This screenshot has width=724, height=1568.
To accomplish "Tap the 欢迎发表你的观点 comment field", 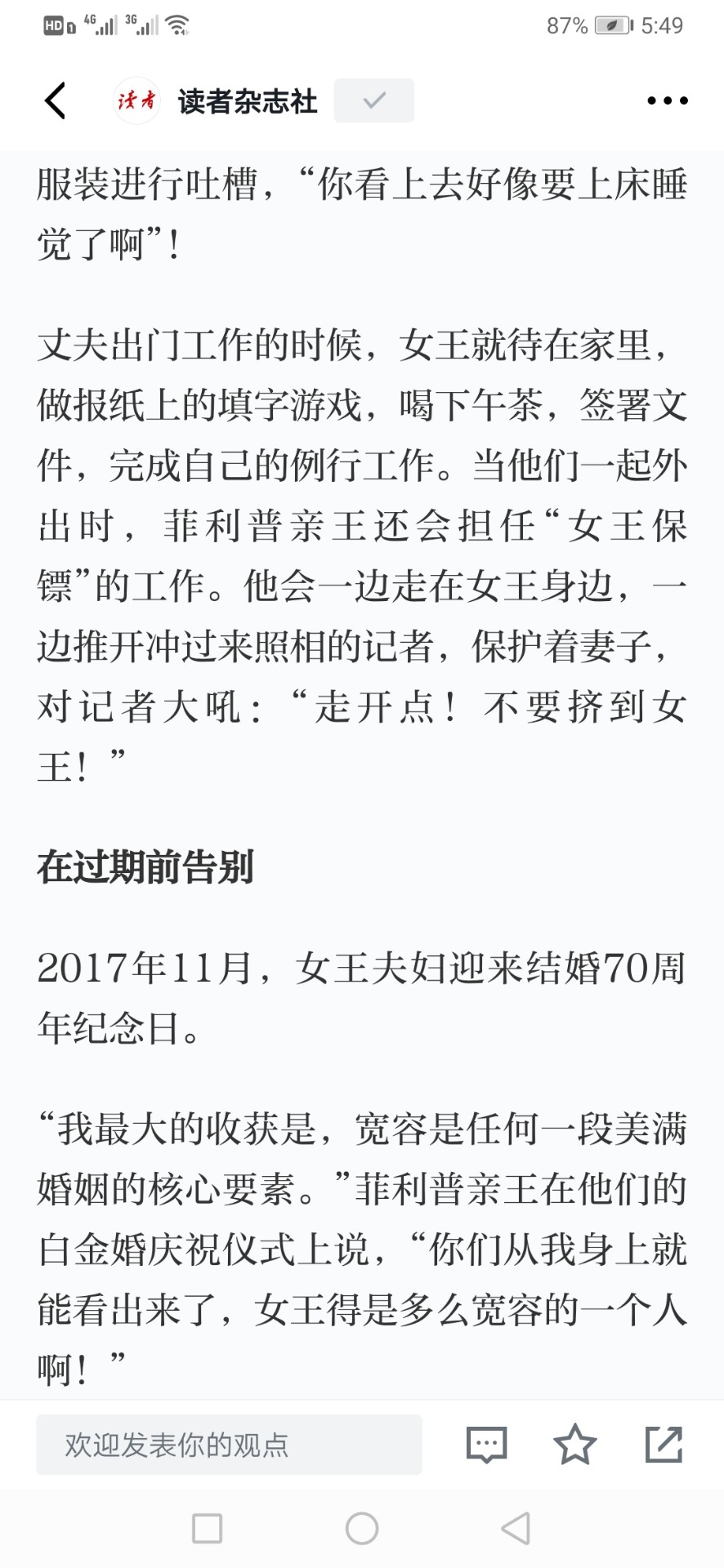I will tap(229, 1445).
